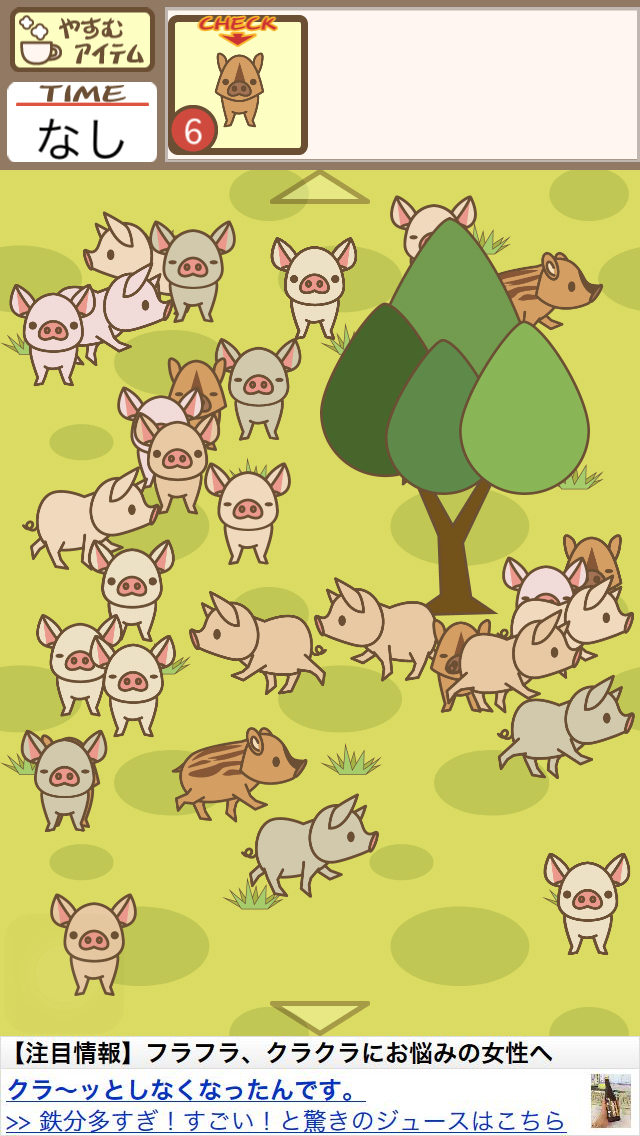This screenshot has width=640, height=1136.
Task: Open the 鉄分多すぎ juice ad link
Action: 286,1120
